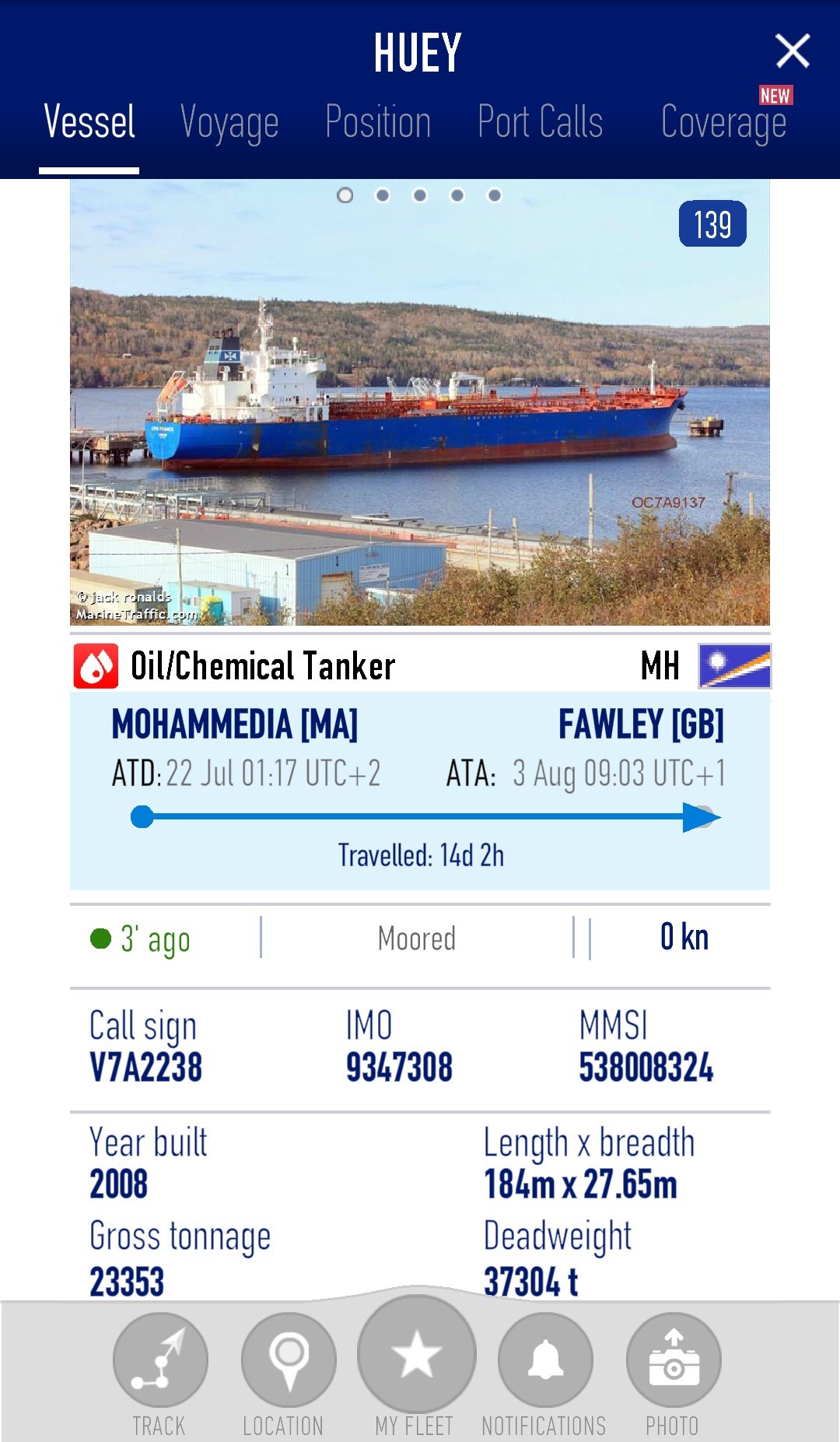Switch to the Voyage tab
840x1442 pixels.
[x=229, y=123]
